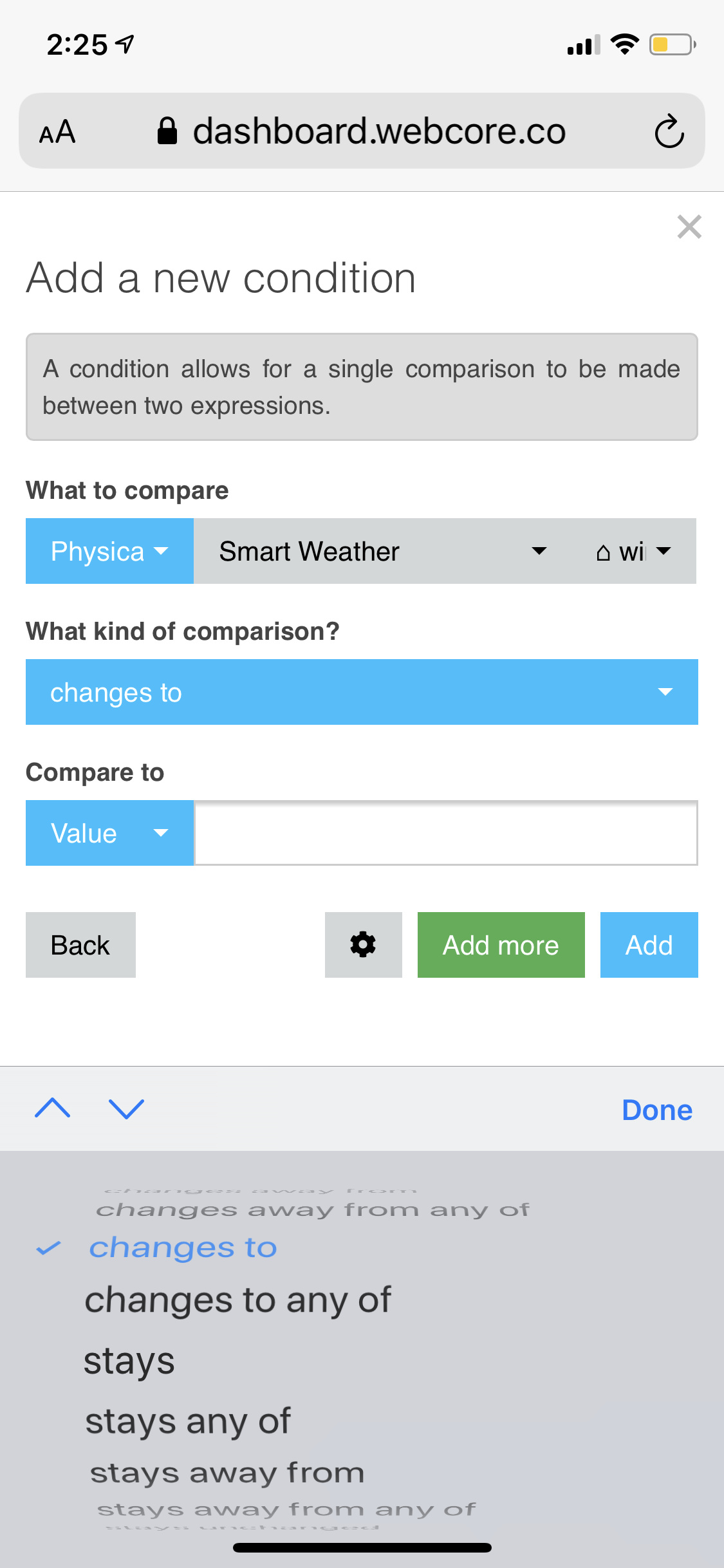724x1568 pixels.
Task: Pick the stays option in picker
Action: [129, 1361]
